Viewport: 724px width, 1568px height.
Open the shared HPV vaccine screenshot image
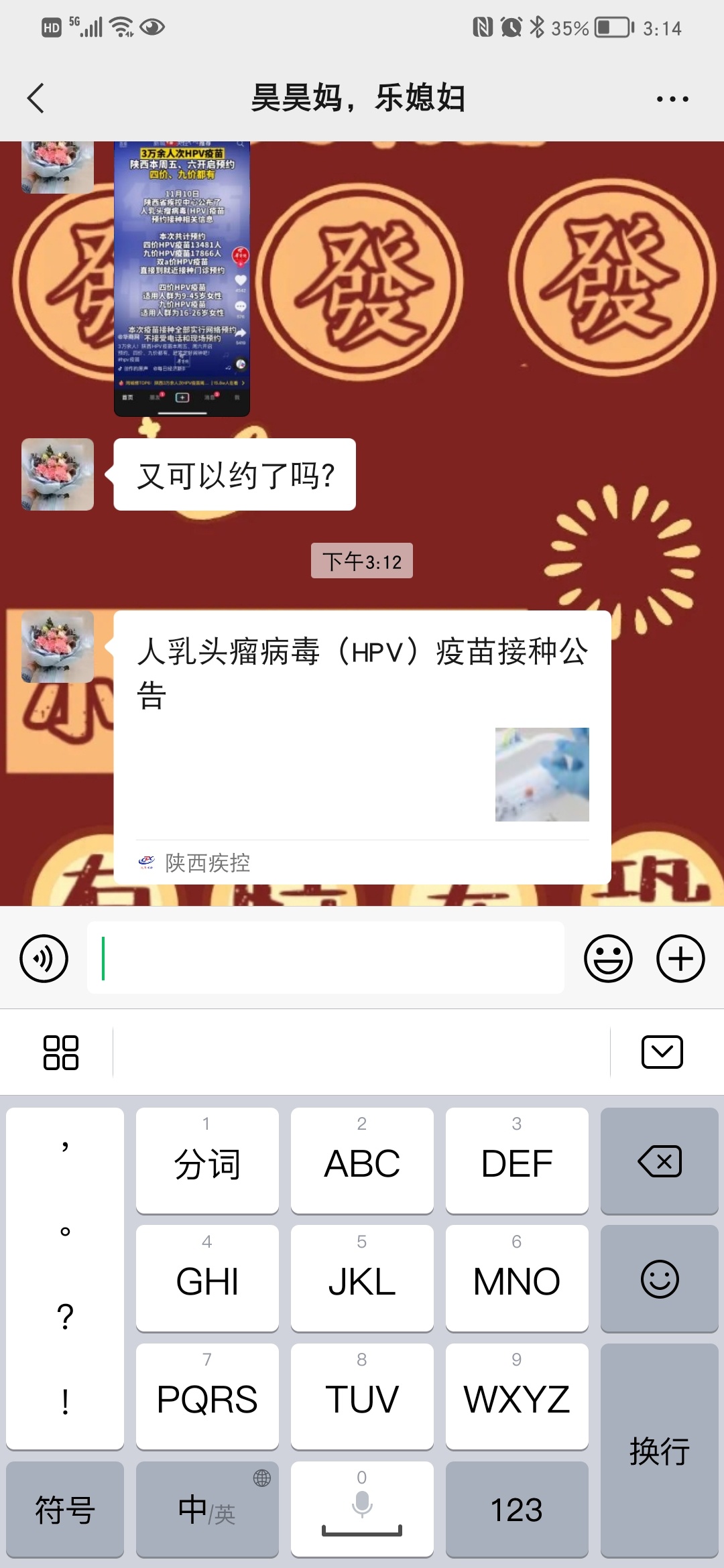tap(182, 277)
